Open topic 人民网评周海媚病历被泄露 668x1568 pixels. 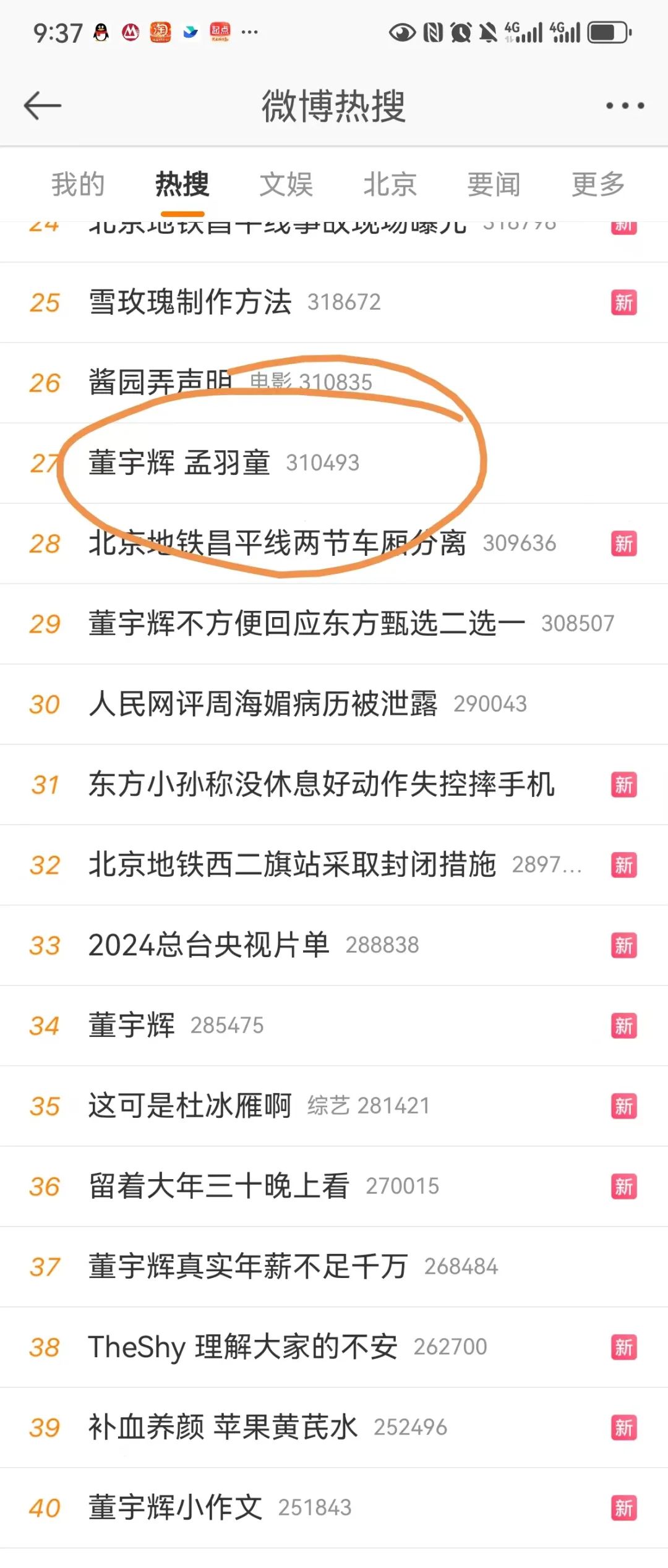263,704
